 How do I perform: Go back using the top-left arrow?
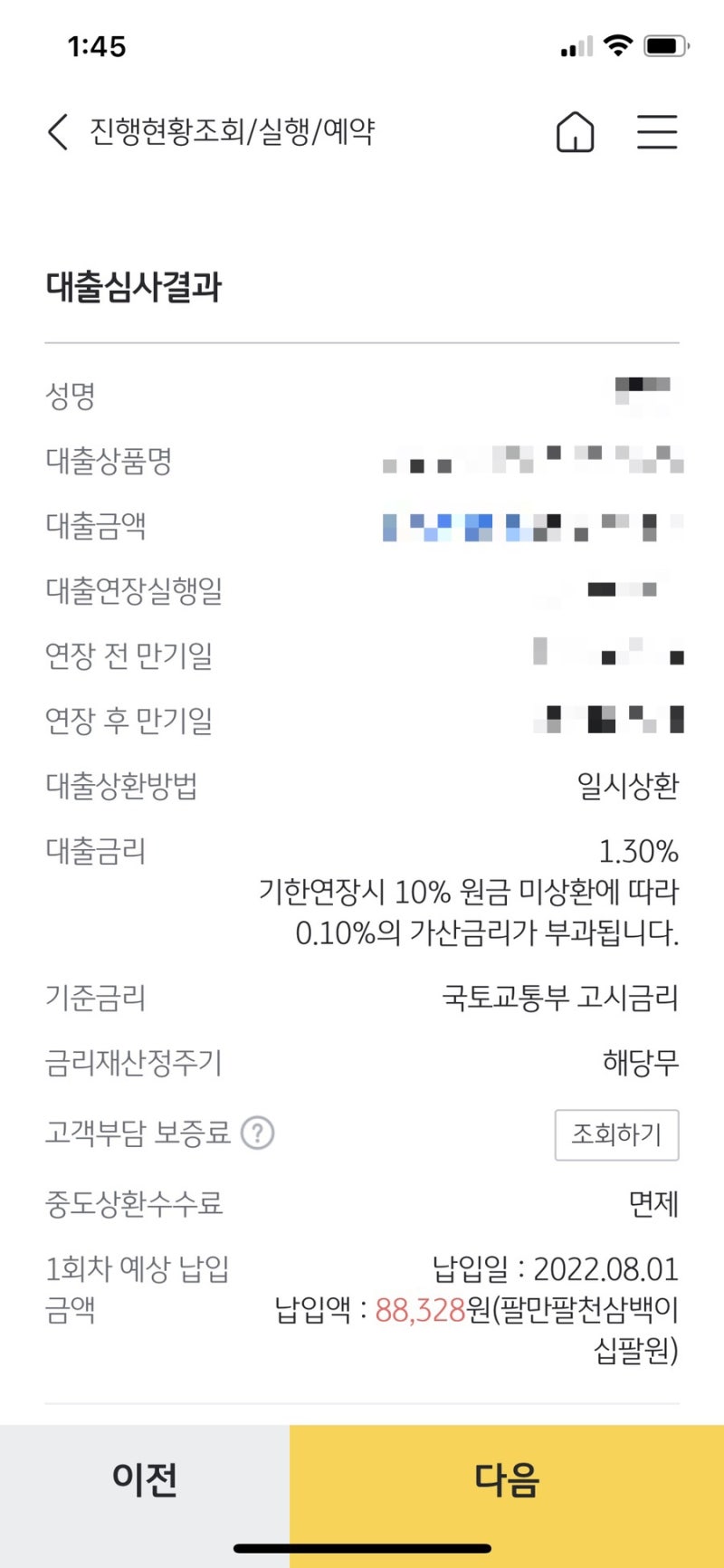pyautogui.click(x=58, y=132)
